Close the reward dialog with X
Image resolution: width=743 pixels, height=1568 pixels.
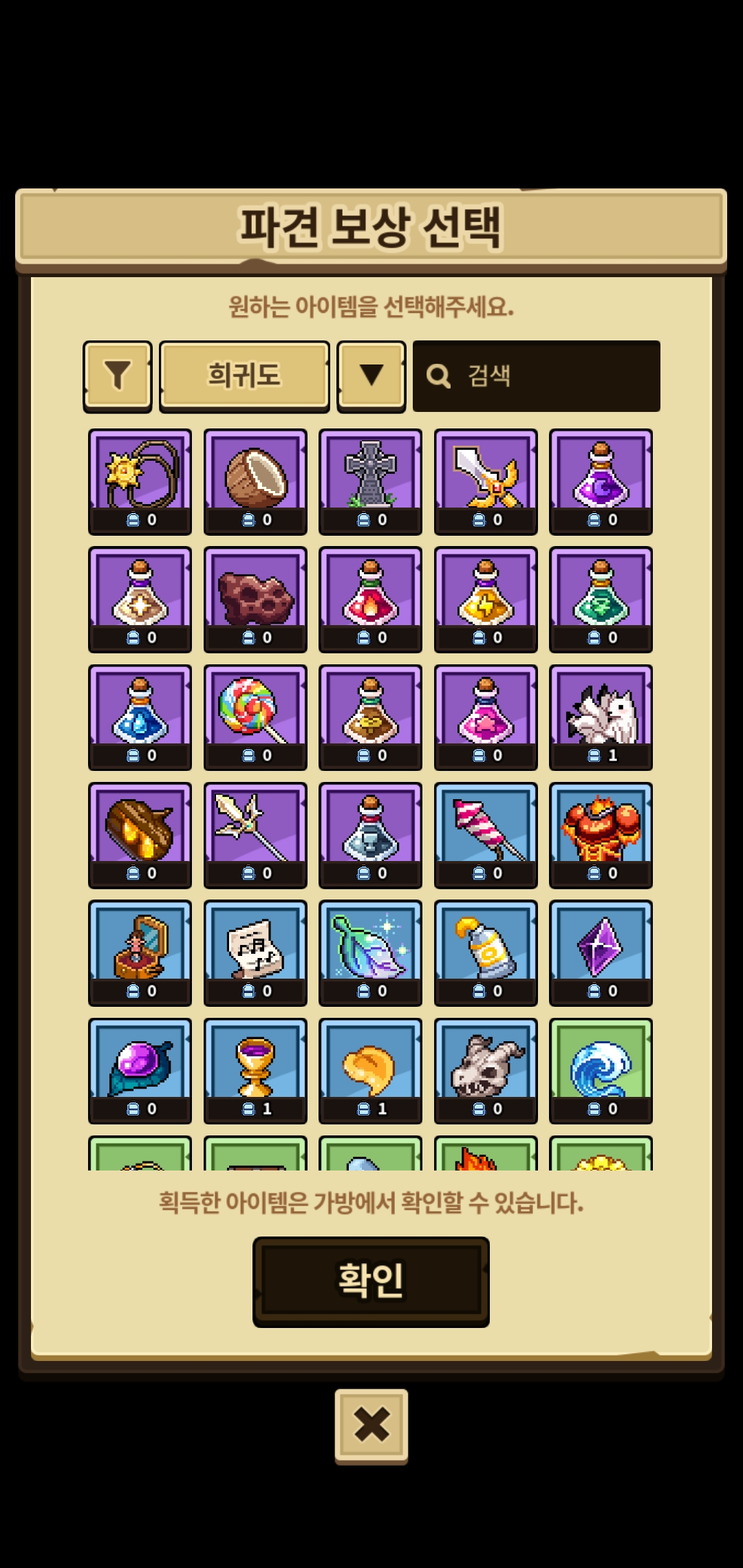pyautogui.click(x=371, y=1424)
